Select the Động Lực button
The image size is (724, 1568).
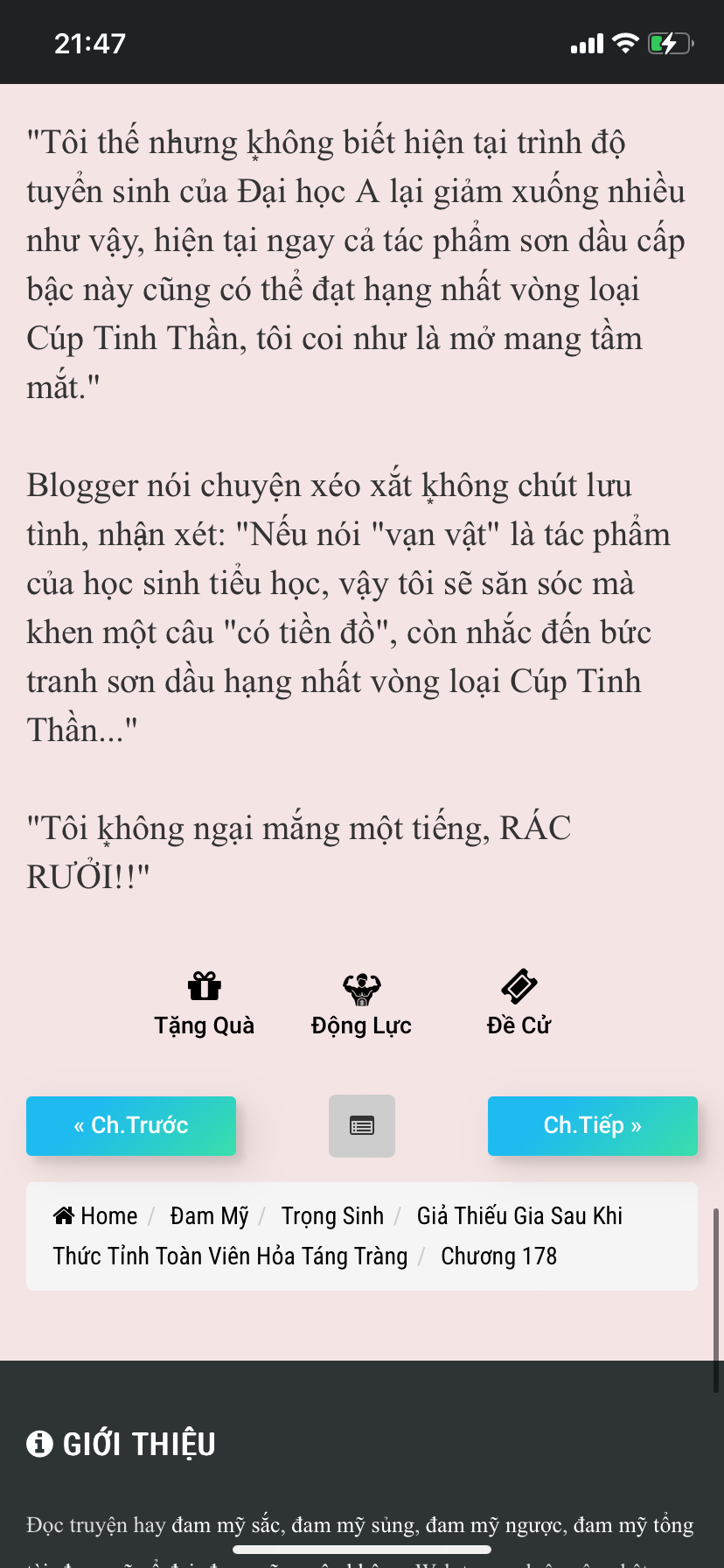click(361, 1004)
